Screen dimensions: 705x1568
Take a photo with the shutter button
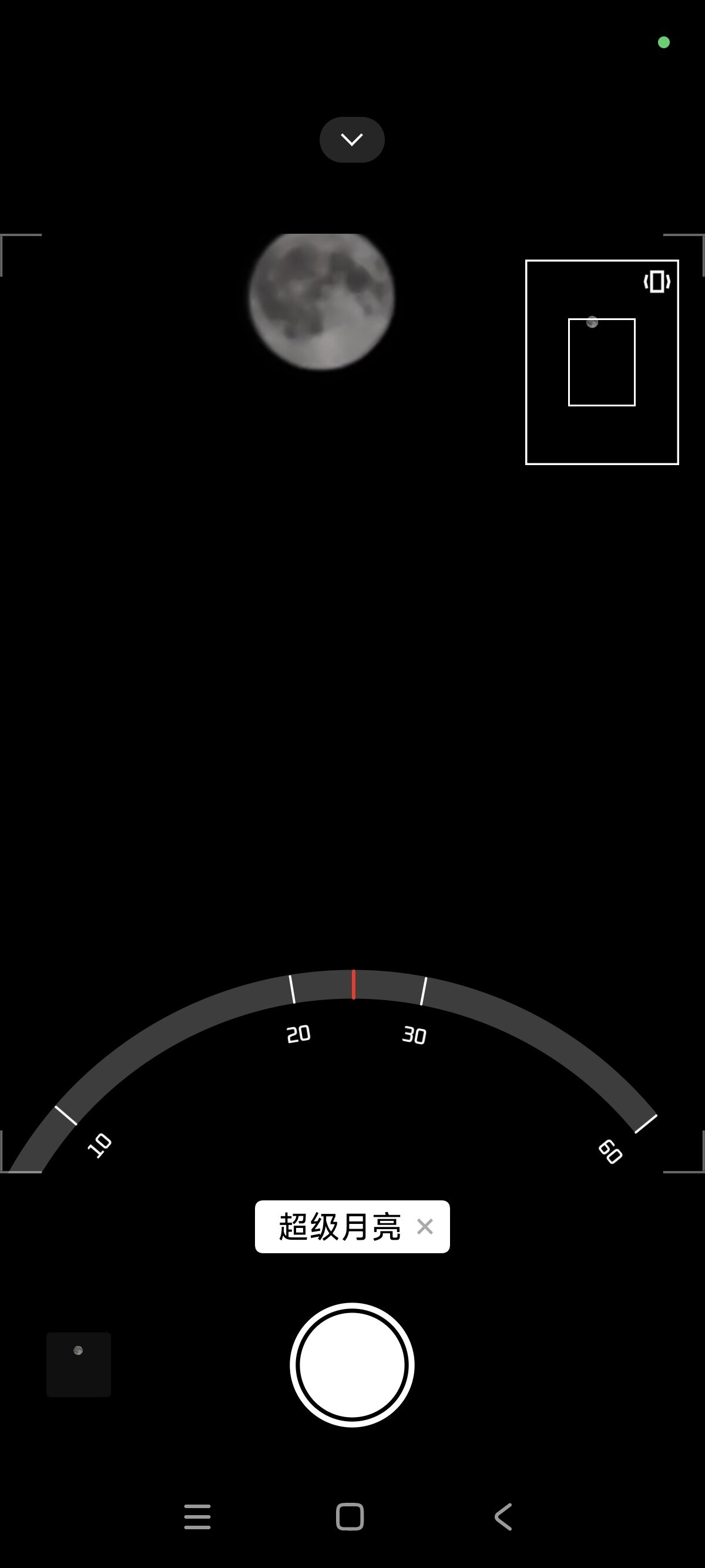click(x=352, y=1365)
